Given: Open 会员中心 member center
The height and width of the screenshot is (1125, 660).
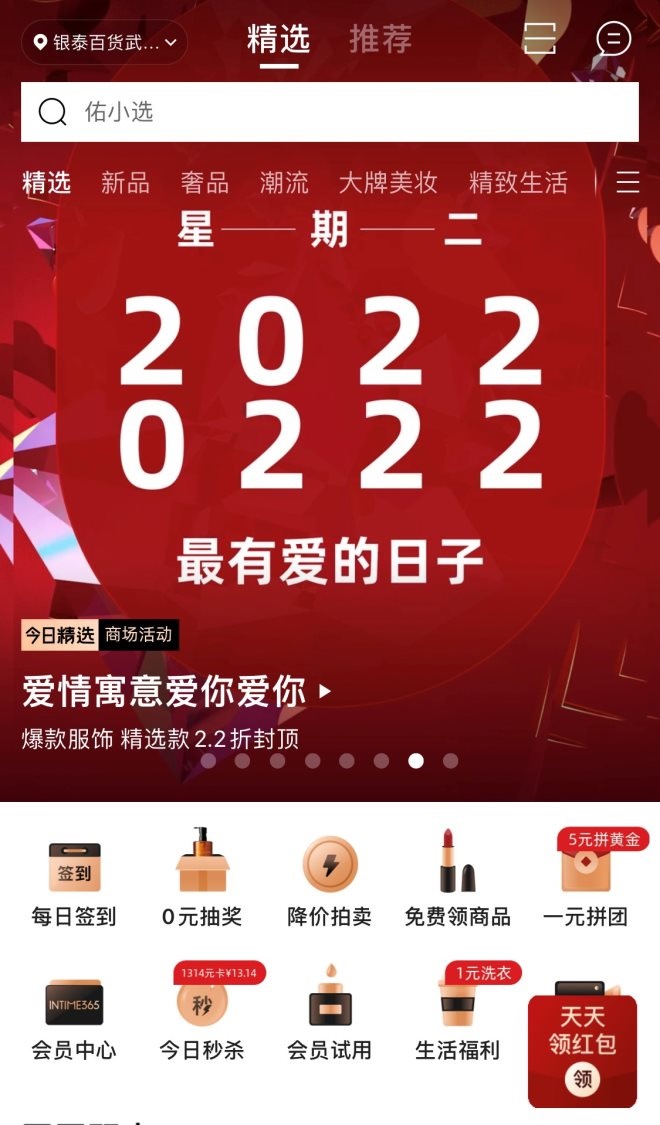Looking at the screenshot, I should coord(74,1015).
